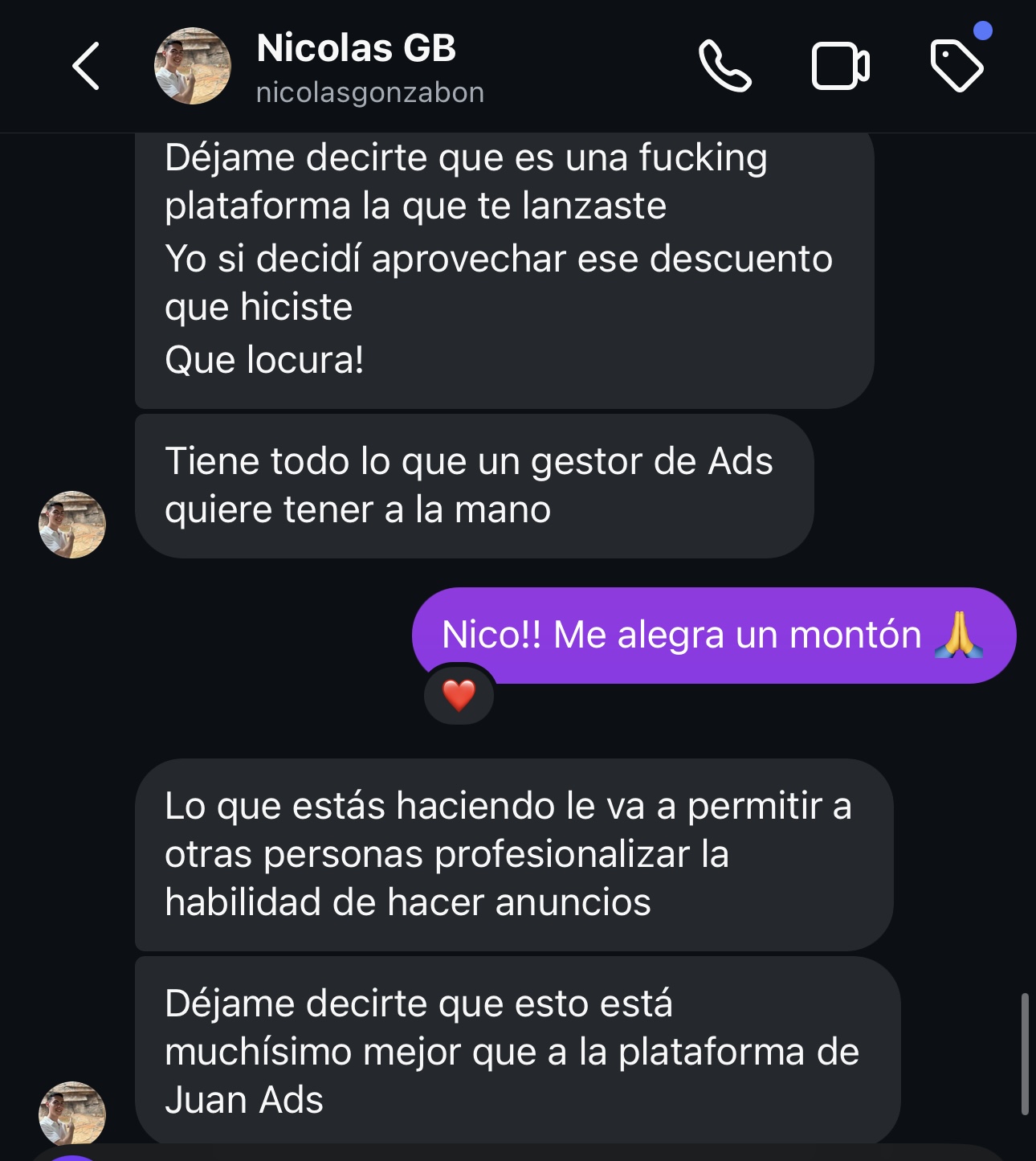Tap the heart reaction under the purple message
Screen dimensions: 1036x1161
(x=459, y=695)
